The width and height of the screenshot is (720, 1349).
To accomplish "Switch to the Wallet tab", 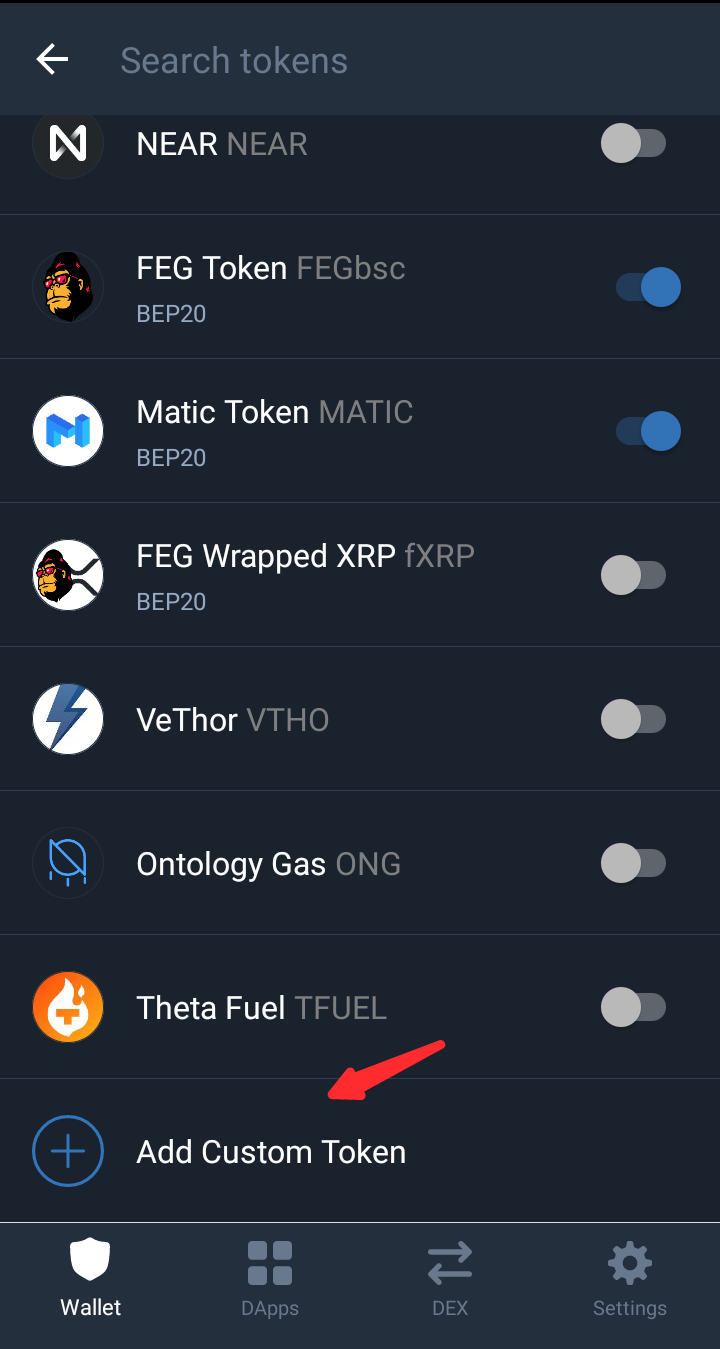I will click(90, 1278).
